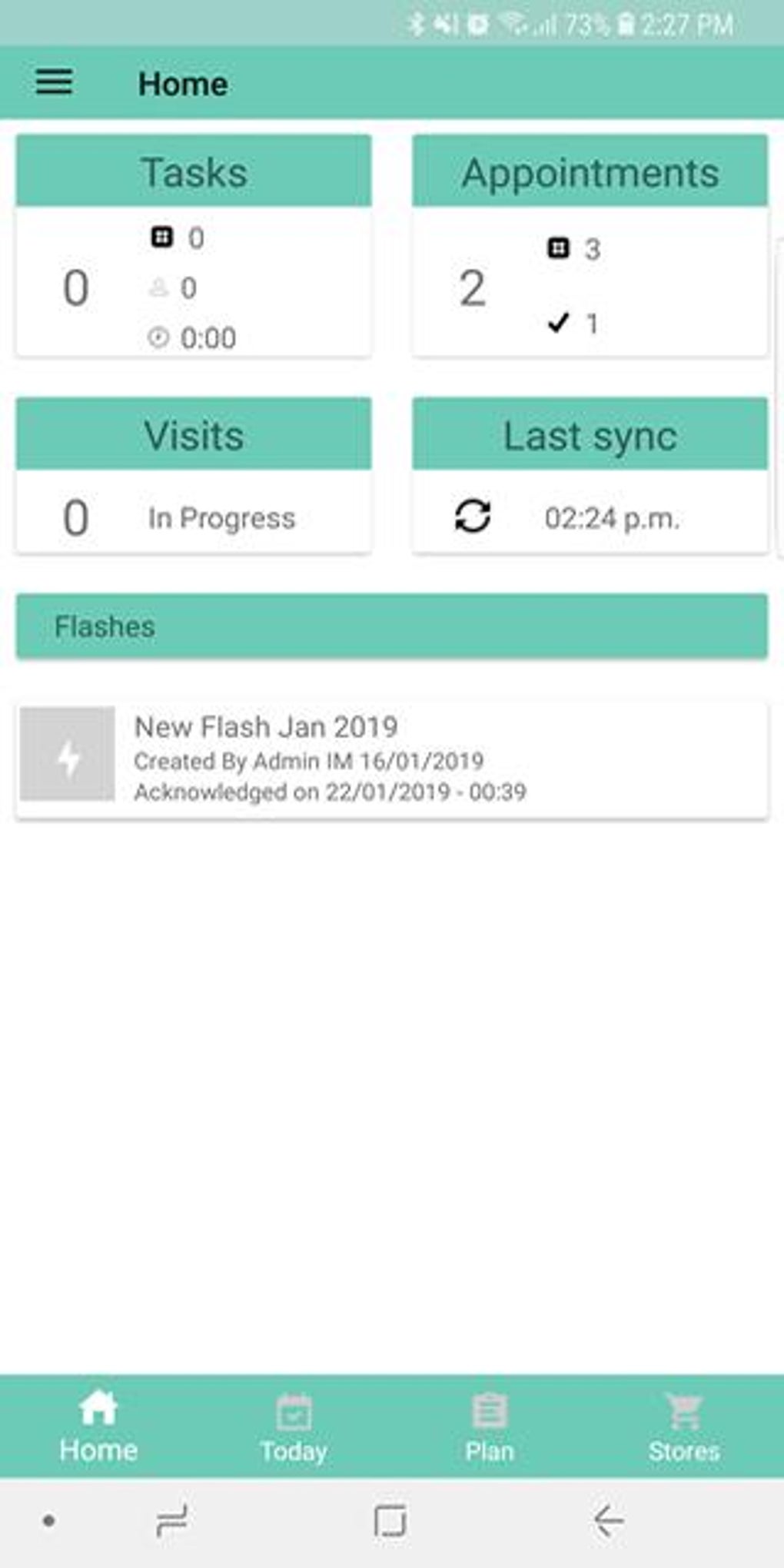The width and height of the screenshot is (784, 1568).
Task: Tap the sync refresh icon
Action: tap(472, 517)
